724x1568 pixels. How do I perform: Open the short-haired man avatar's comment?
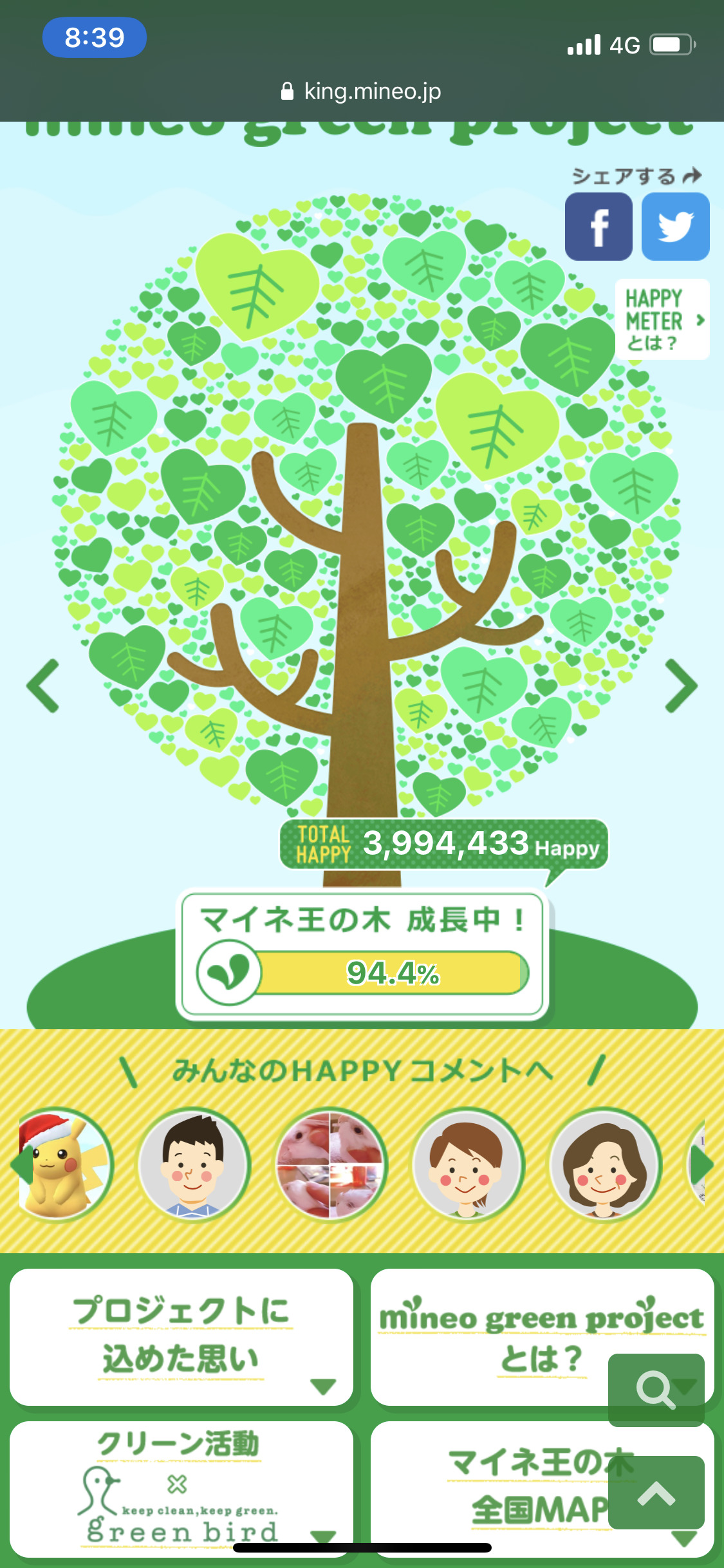[x=194, y=1165]
